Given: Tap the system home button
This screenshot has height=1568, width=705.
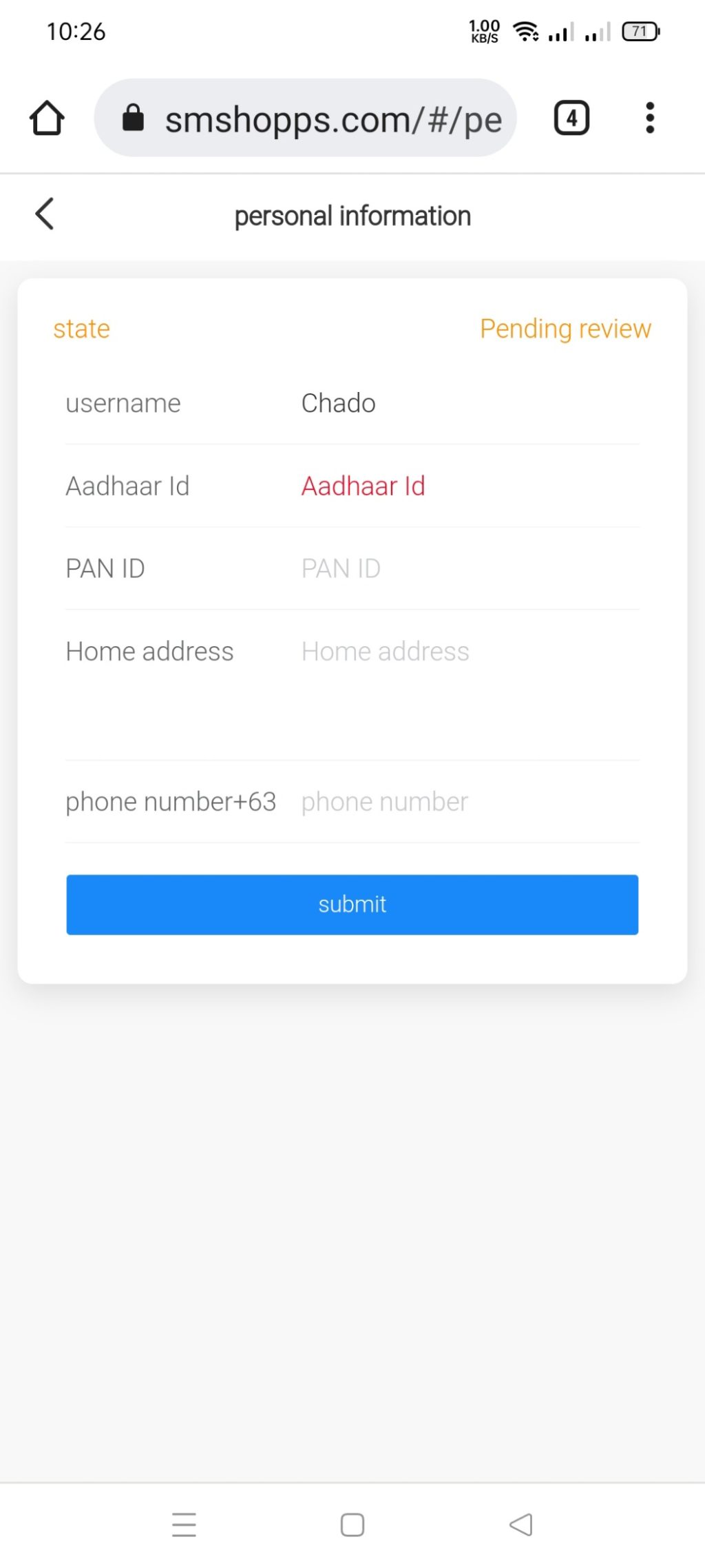Looking at the screenshot, I should [x=352, y=1525].
